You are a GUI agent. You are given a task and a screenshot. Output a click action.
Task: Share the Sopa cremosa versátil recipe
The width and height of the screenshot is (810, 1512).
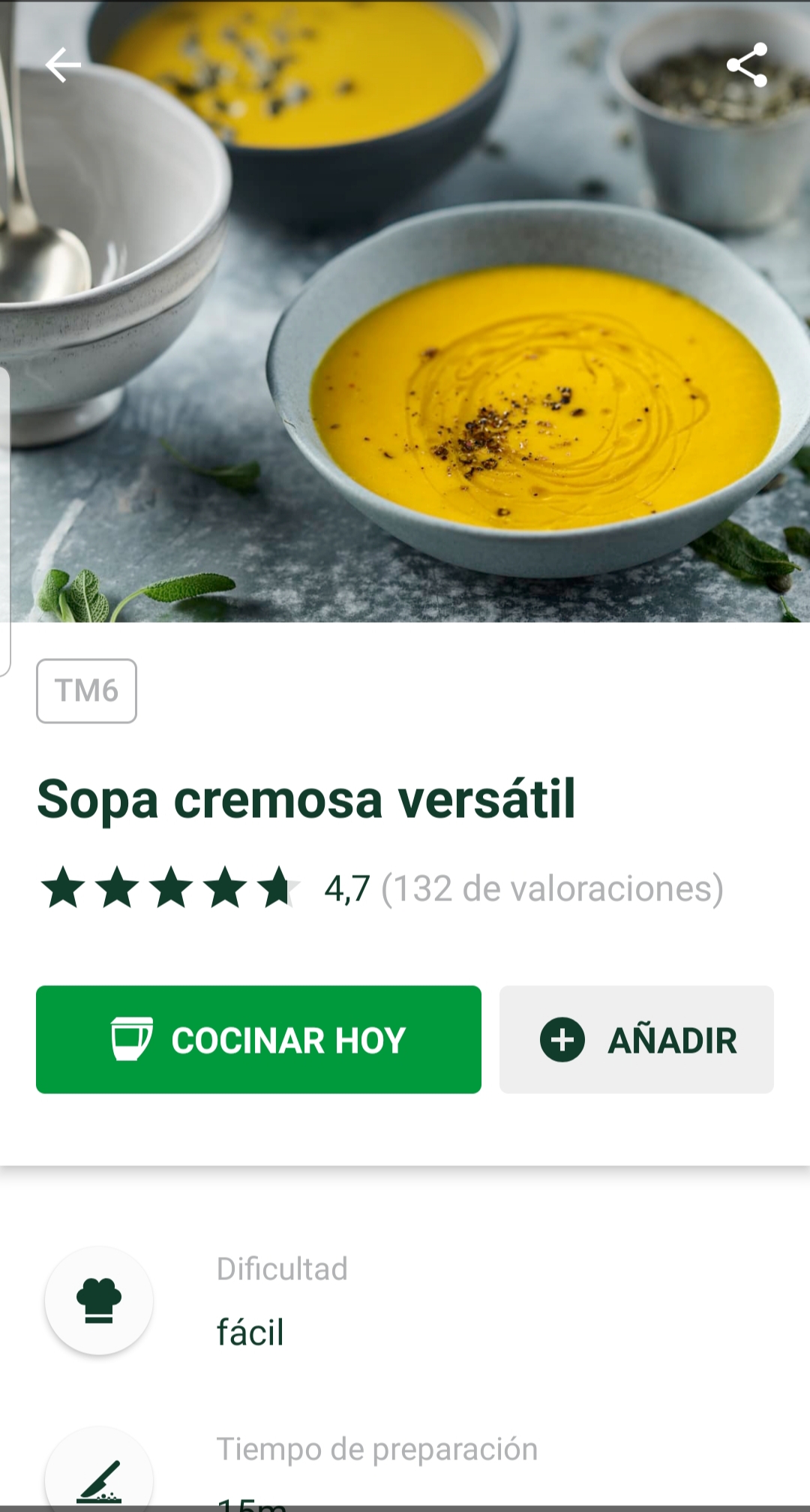[x=747, y=65]
